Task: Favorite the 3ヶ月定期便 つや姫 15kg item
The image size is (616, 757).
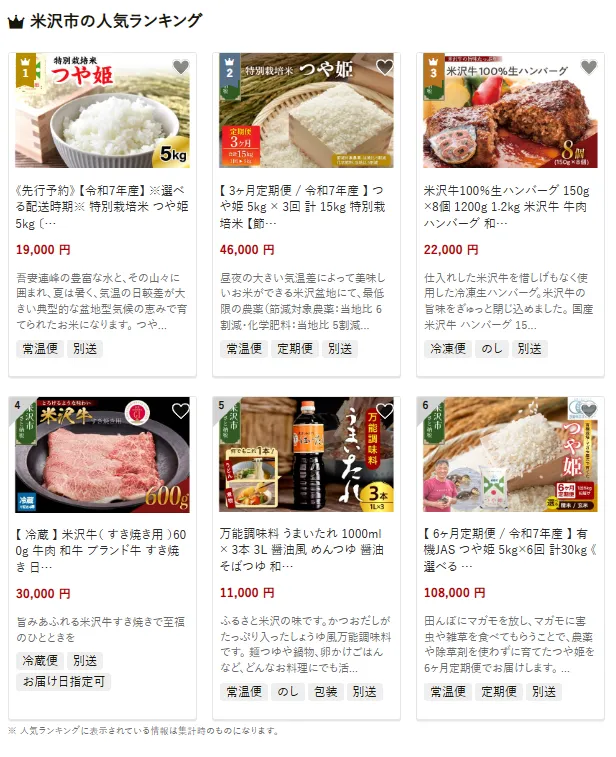Action: coord(384,68)
